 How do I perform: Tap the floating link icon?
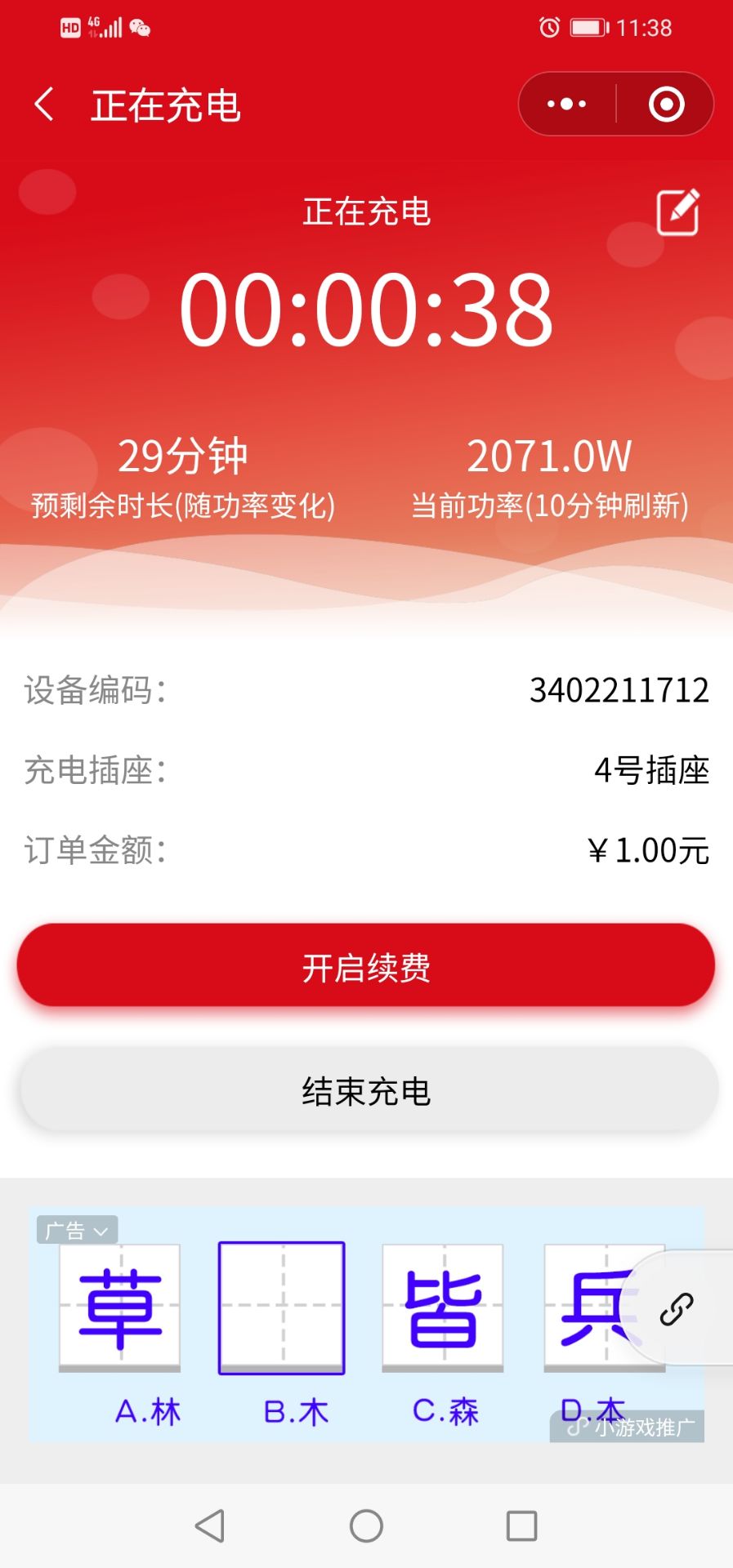pos(677,1309)
